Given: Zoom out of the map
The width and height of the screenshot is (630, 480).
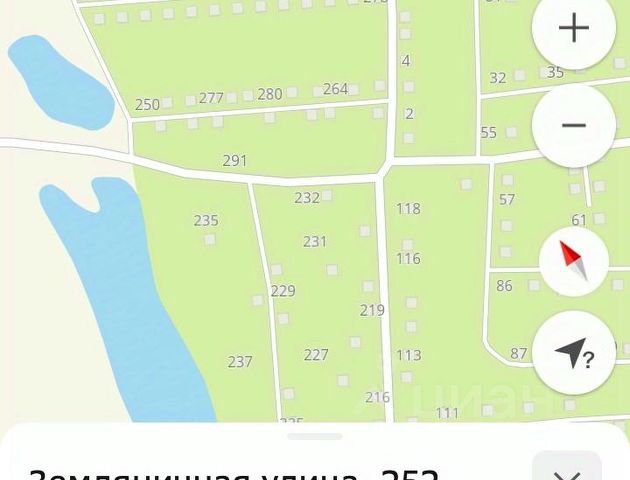Looking at the screenshot, I should (573, 125).
